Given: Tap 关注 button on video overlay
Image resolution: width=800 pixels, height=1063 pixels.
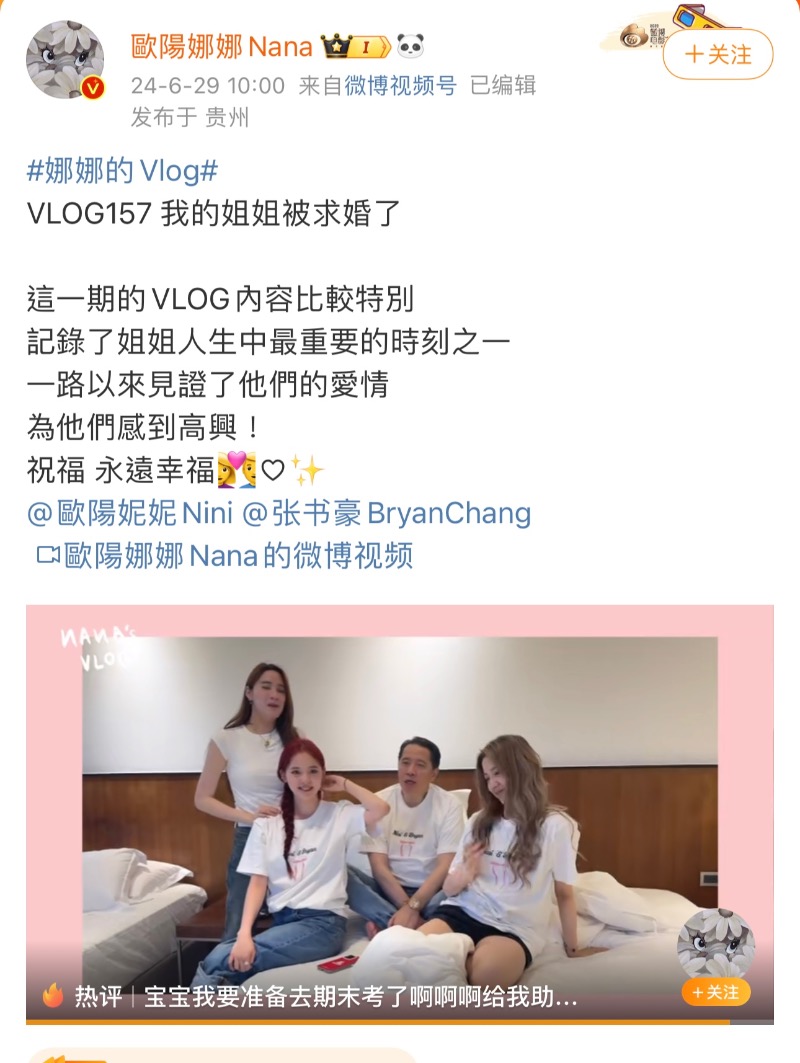Looking at the screenshot, I should (715, 992).
